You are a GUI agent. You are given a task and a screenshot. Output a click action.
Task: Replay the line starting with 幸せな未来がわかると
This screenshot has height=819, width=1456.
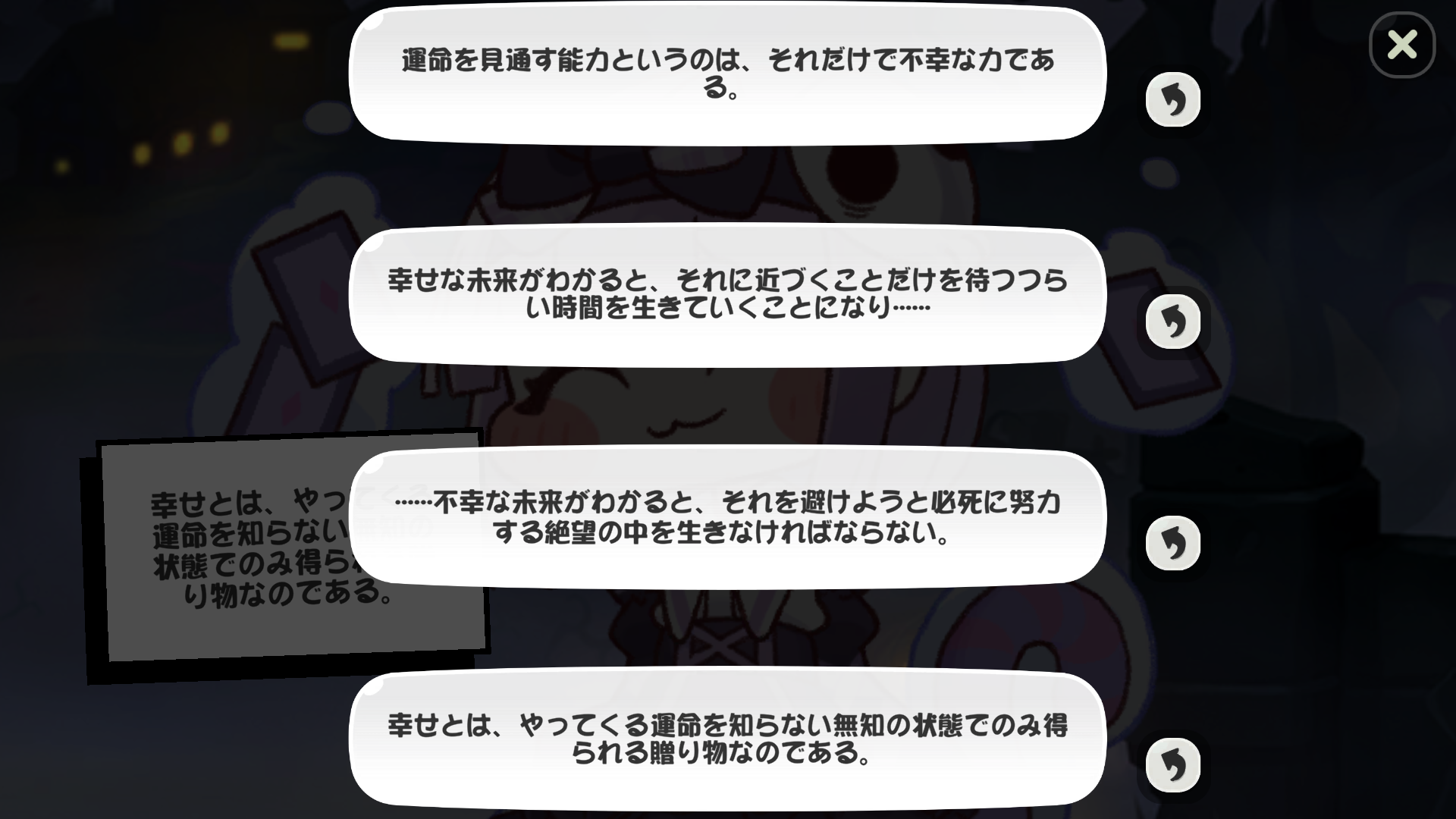[1172, 322]
